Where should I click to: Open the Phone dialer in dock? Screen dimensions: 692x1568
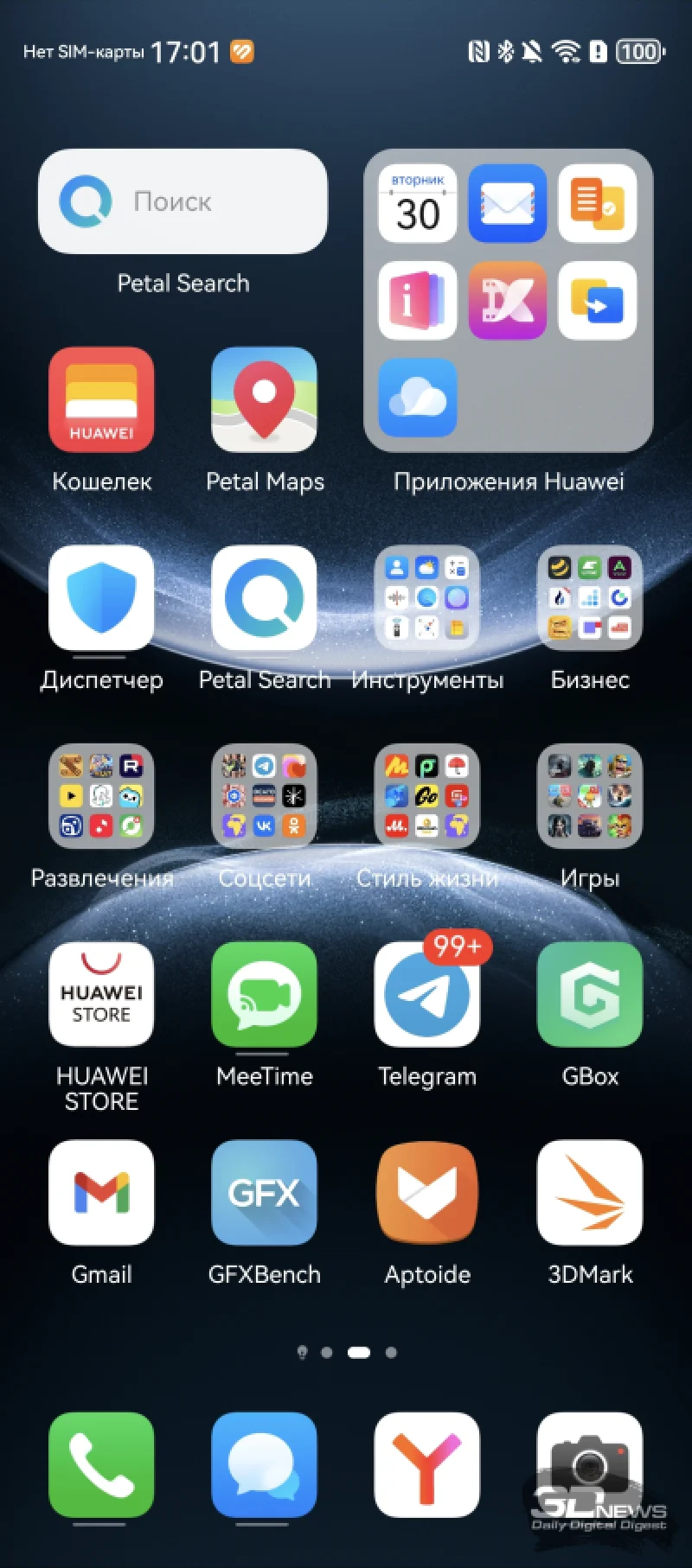pyautogui.click(x=101, y=1464)
